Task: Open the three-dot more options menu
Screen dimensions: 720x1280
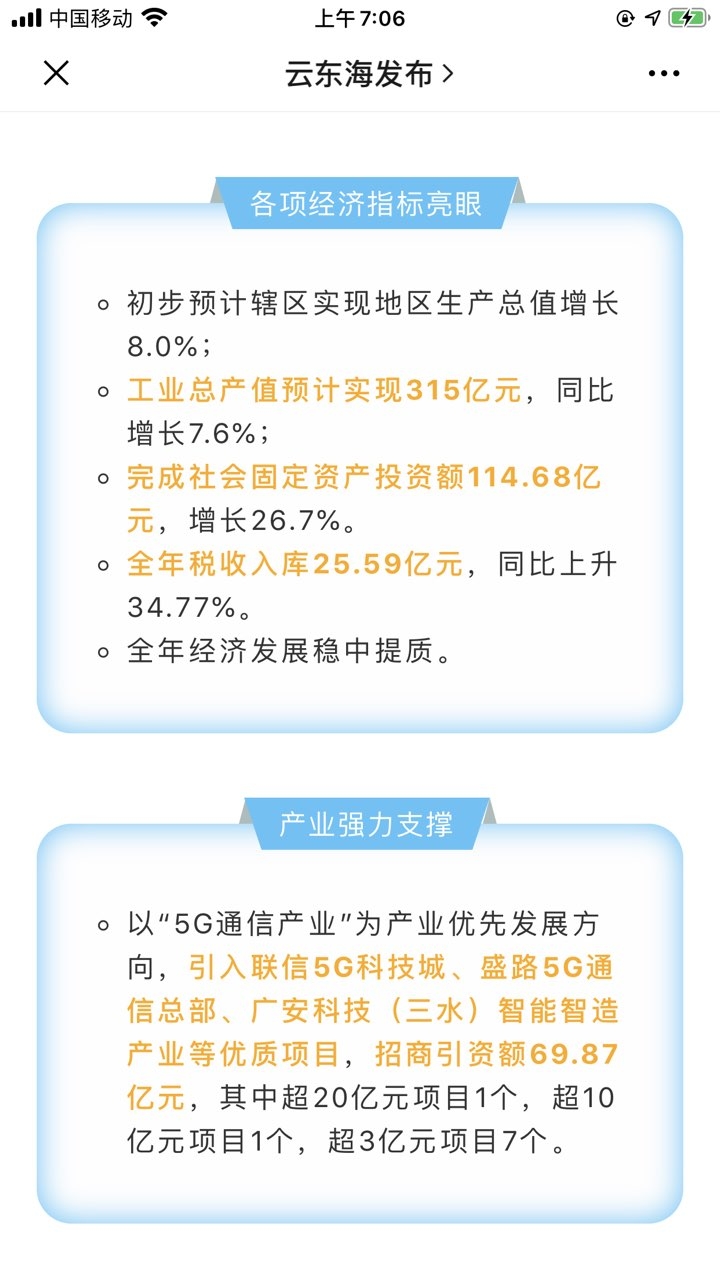Action: (664, 74)
